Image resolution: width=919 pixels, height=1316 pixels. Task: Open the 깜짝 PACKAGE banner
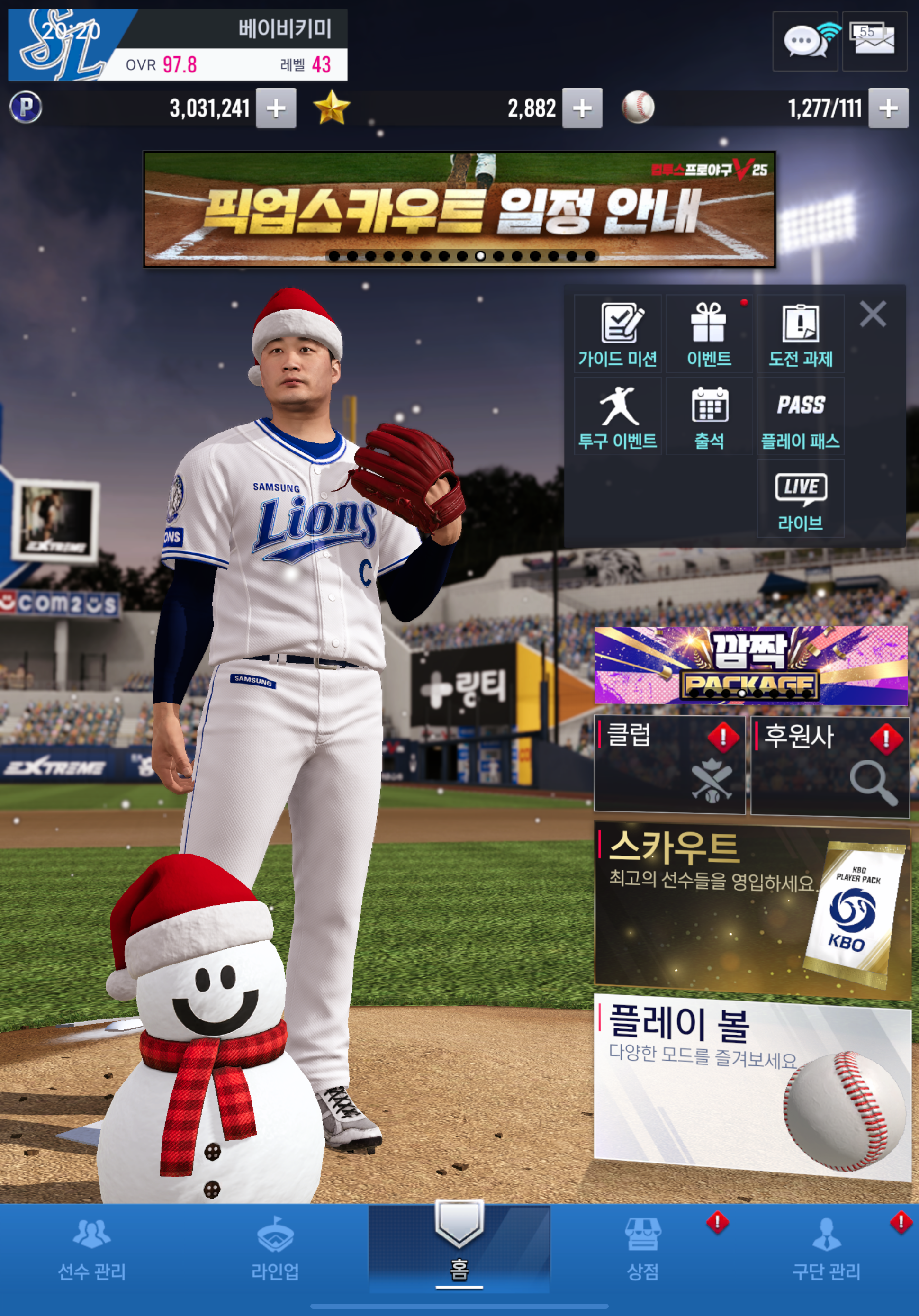point(750,666)
